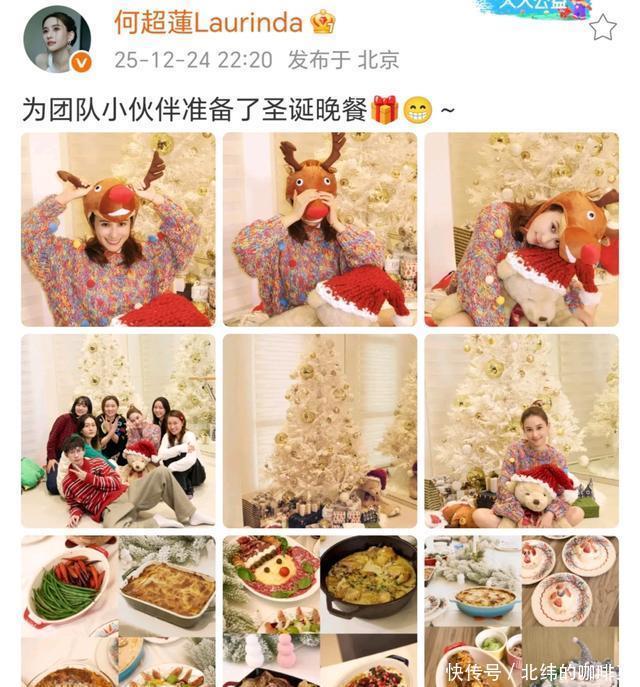Viewport: 640px width, 687px height.
Task: Open the photo leaning on the Santa-hat bear
Action: [521, 230]
